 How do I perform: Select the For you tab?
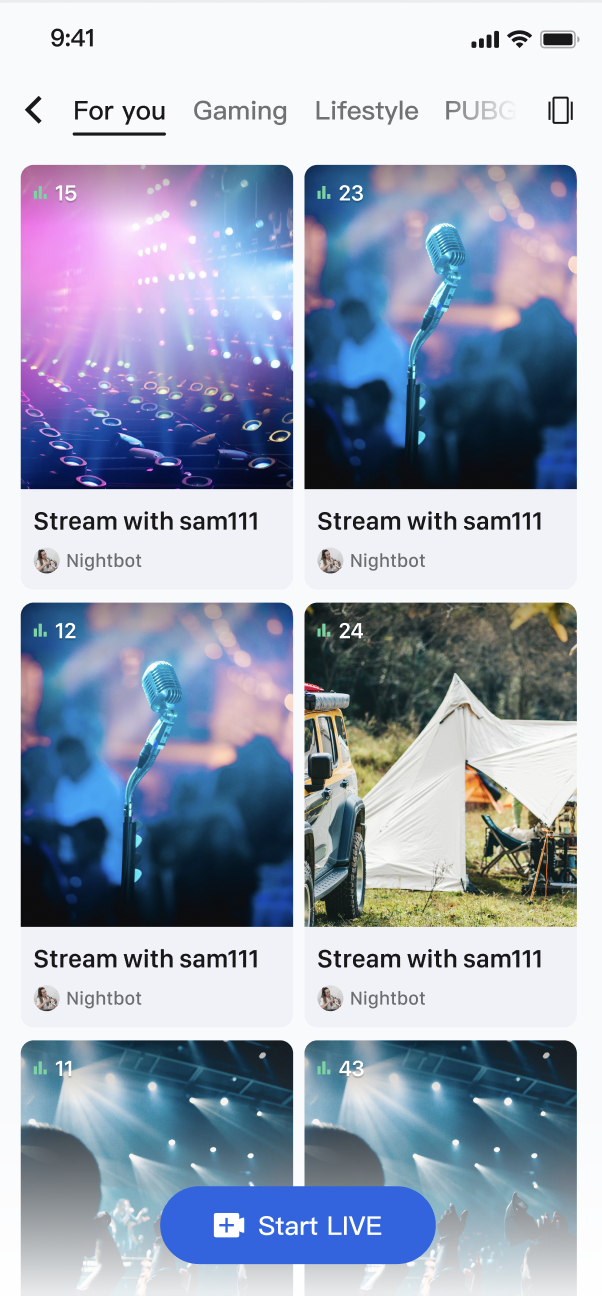pos(119,111)
